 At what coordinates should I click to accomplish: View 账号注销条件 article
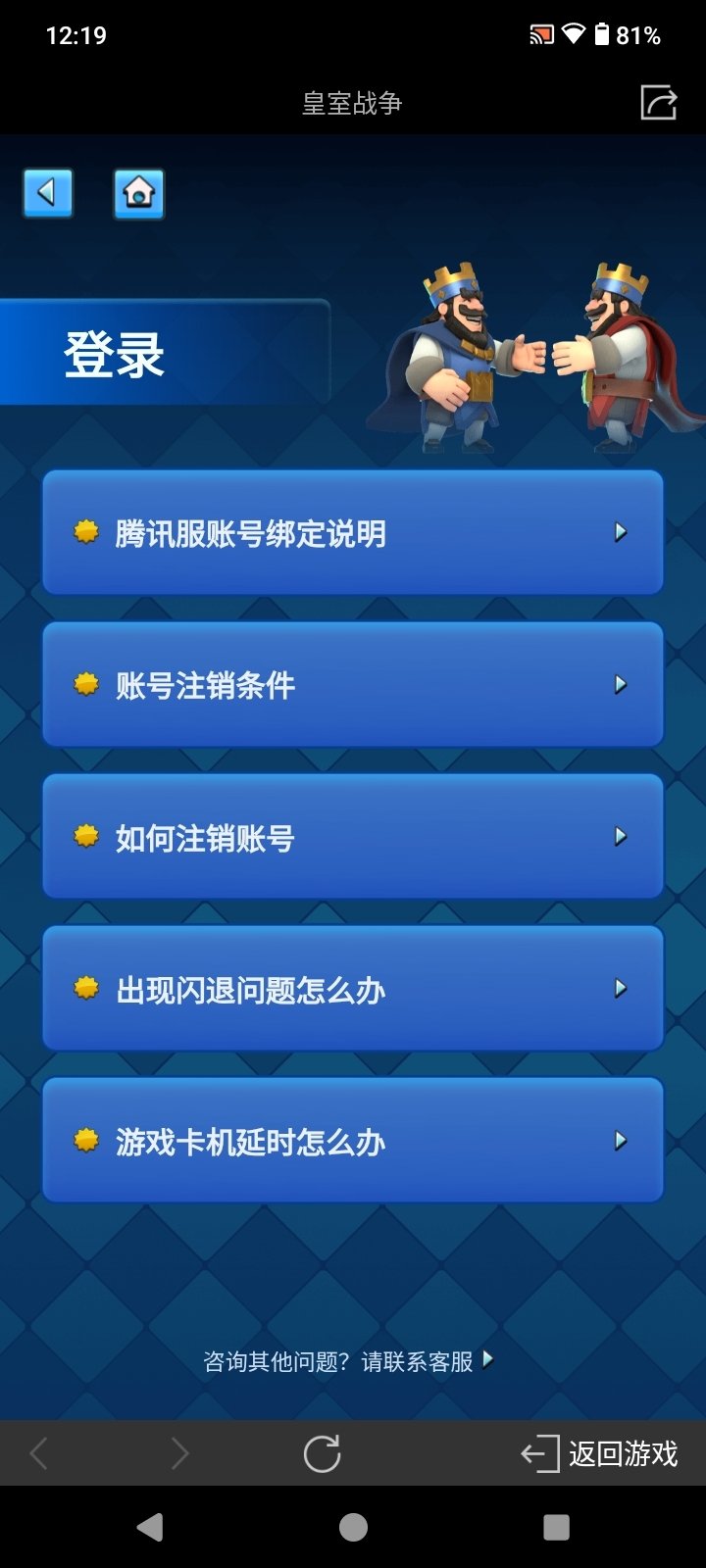click(x=353, y=685)
